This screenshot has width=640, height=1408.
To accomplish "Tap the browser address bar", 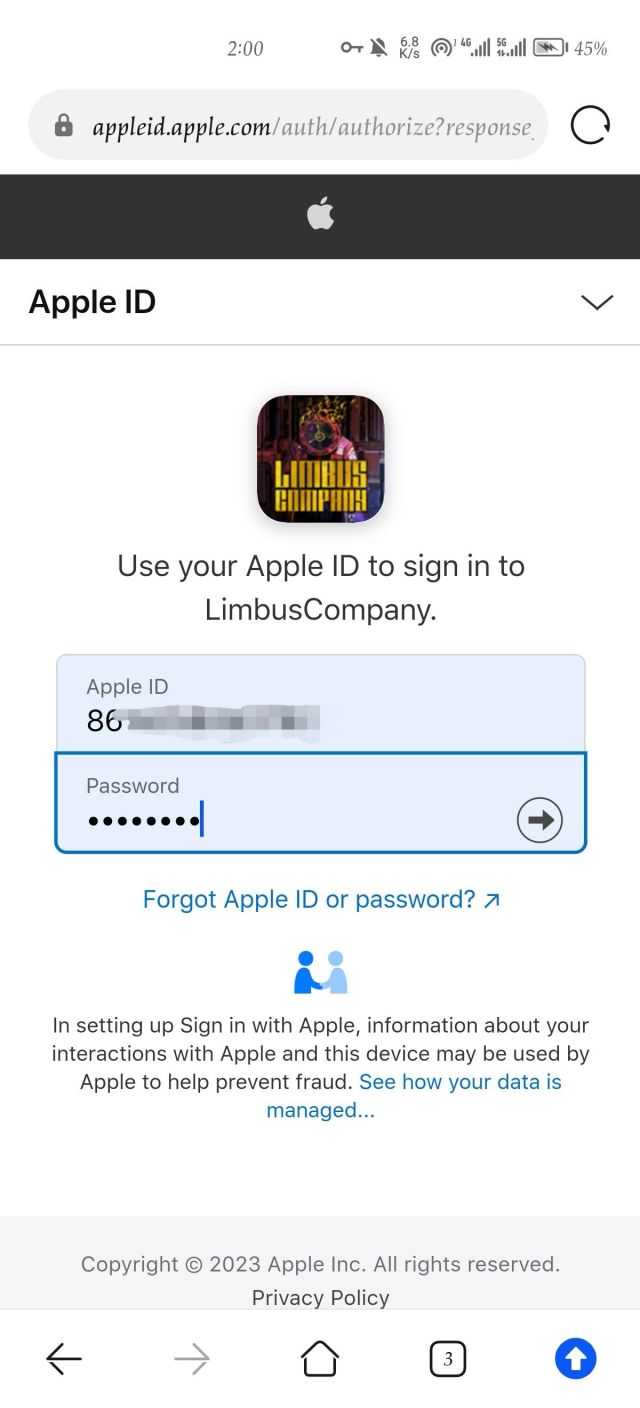I will coord(300,127).
